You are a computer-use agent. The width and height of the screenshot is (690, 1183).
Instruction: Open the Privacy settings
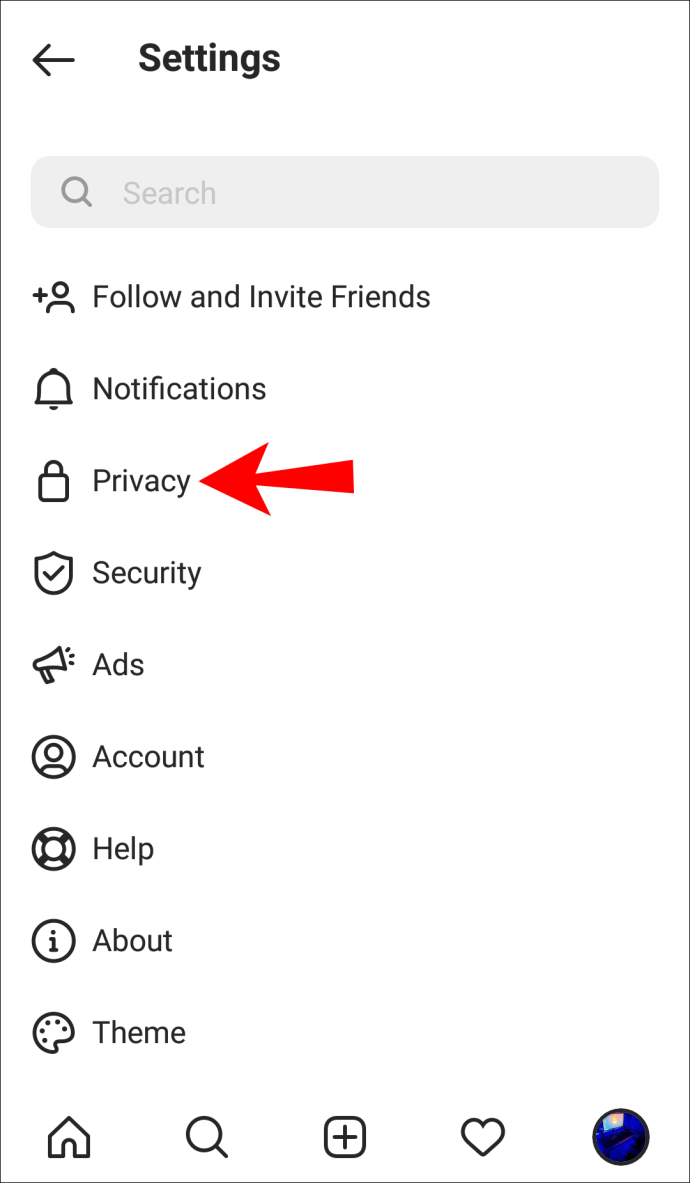pos(141,481)
